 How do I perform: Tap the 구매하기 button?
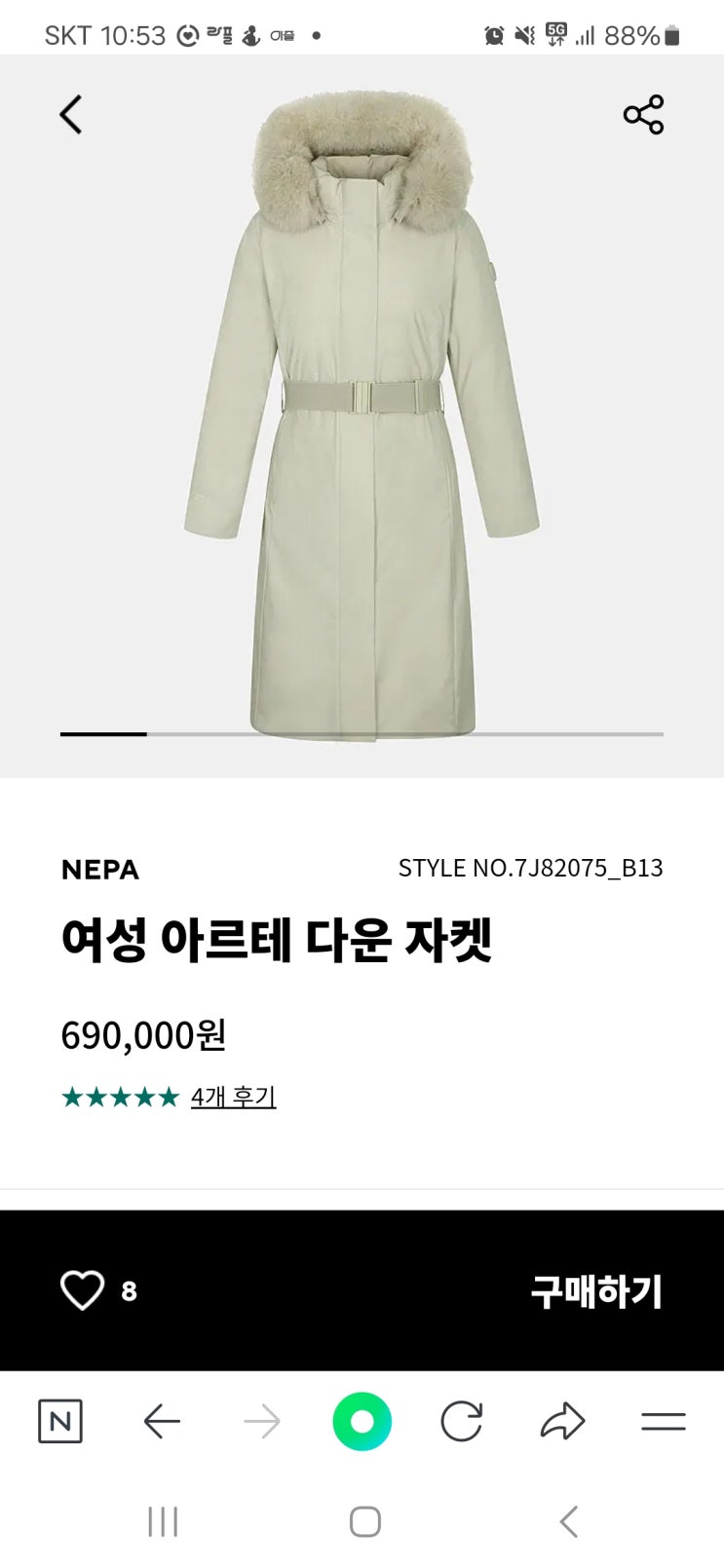pyautogui.click(x=595, y=1291)
